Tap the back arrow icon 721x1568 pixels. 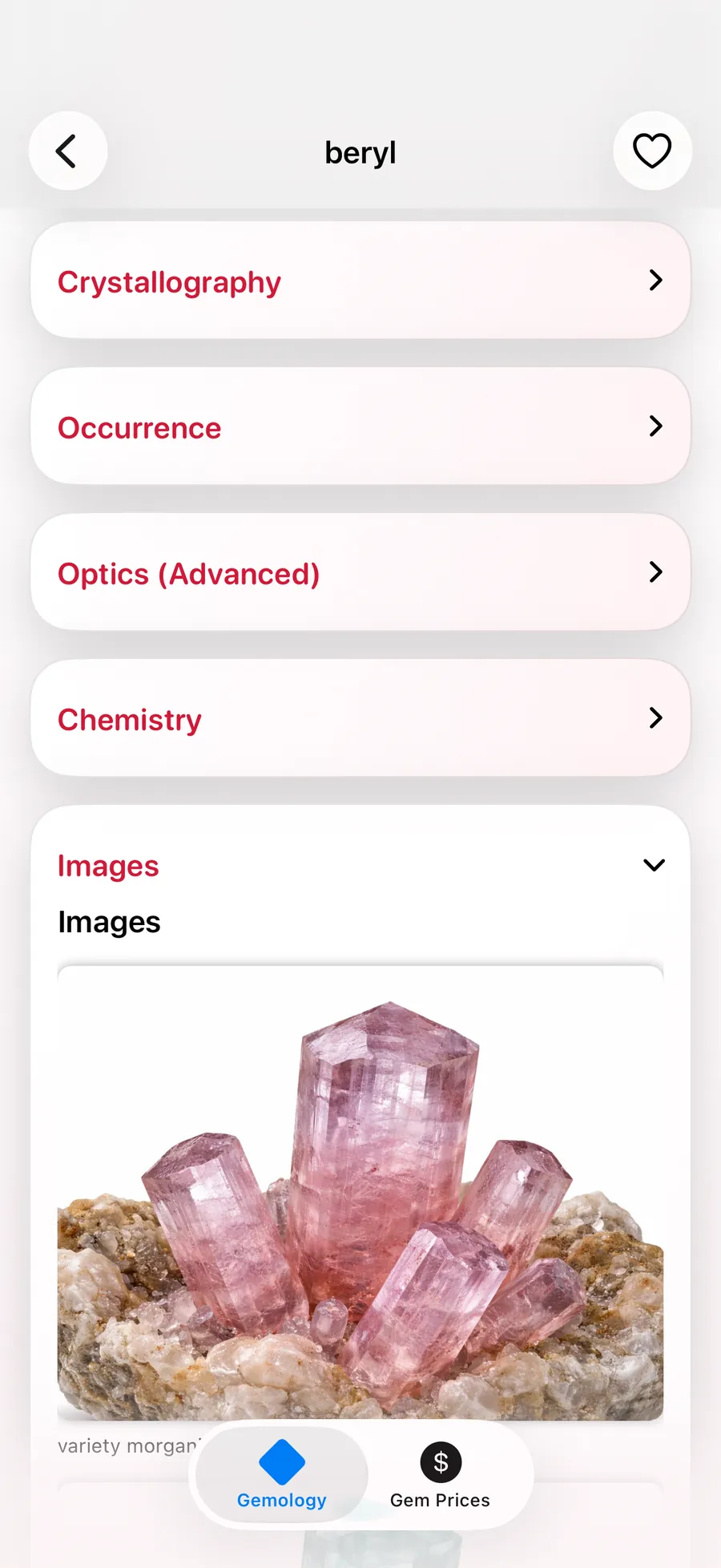pos(68,151)
